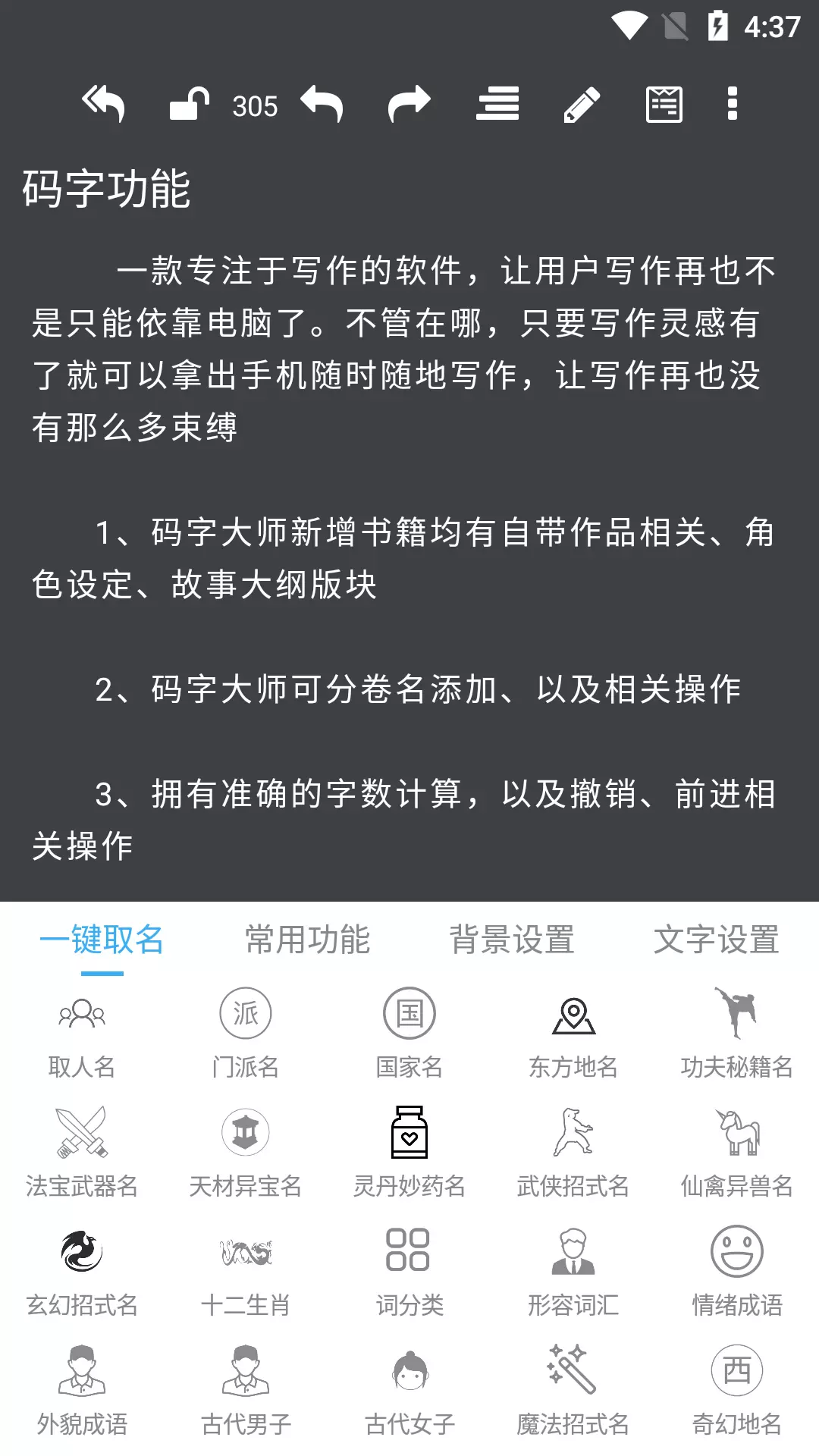Viewport: 819px width, 1456px height.
Task: Tap the pencil edit icon
Action: [582, 105]
